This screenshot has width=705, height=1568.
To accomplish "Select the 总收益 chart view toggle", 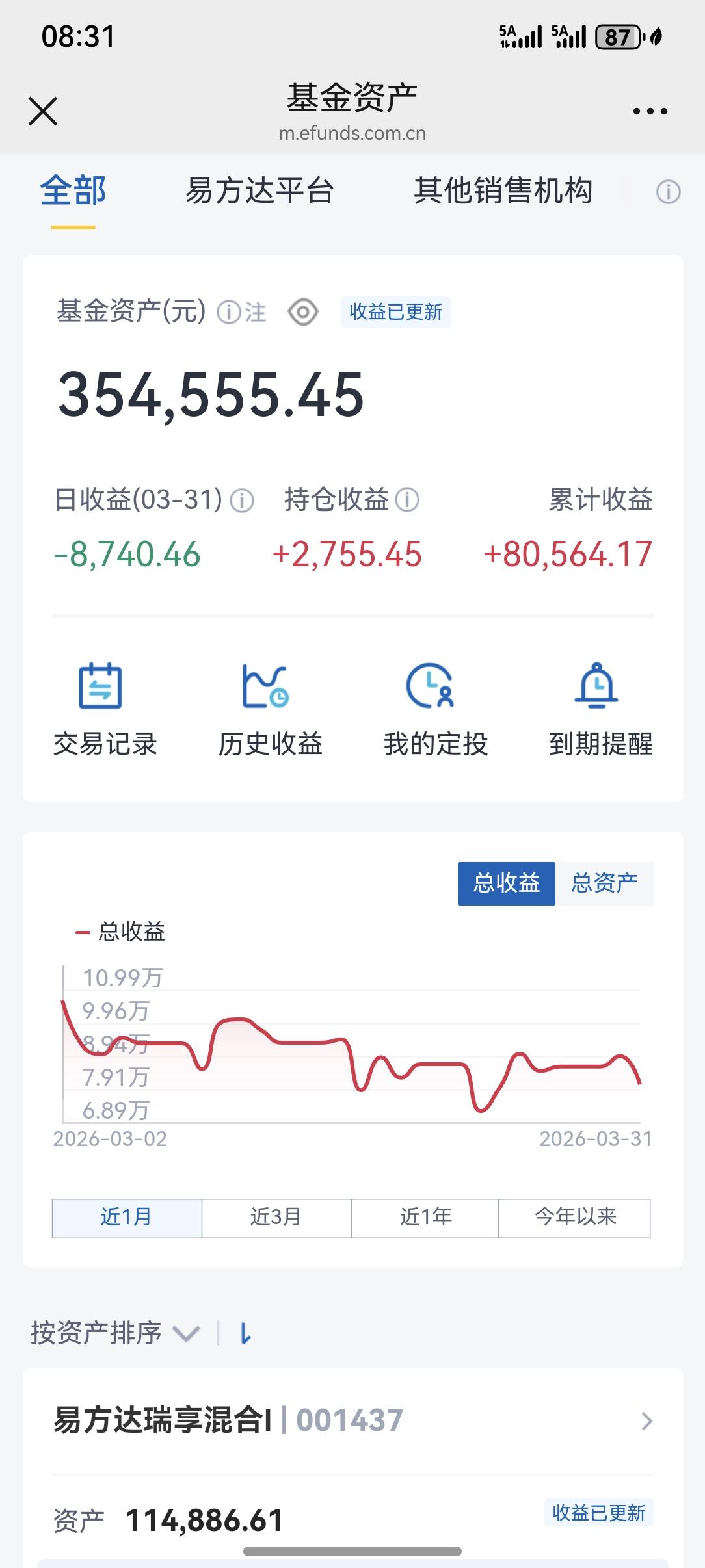I will pos(507,882).
